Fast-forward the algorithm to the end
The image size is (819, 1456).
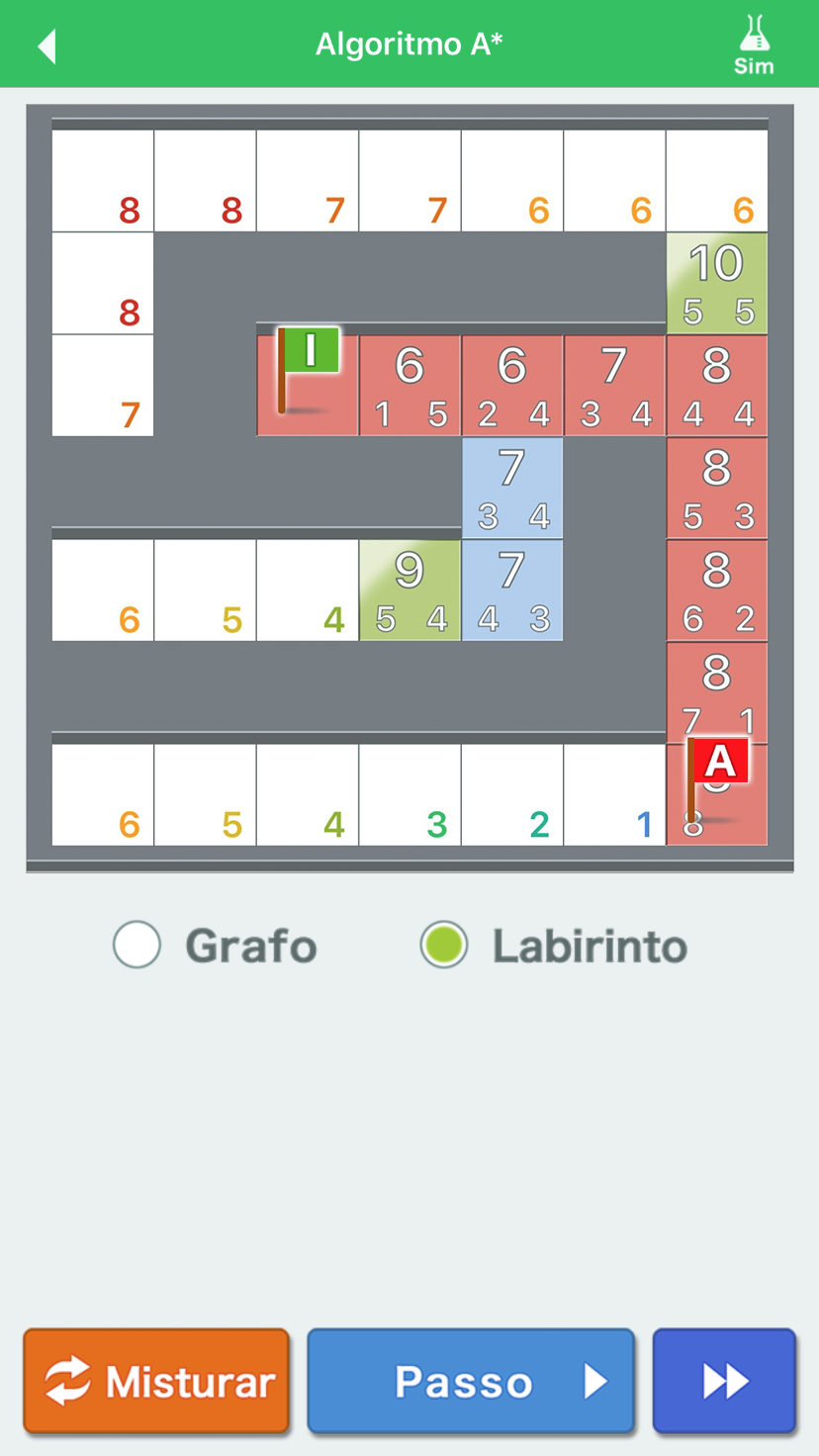pyautogui.click(x=724, y=1381)
